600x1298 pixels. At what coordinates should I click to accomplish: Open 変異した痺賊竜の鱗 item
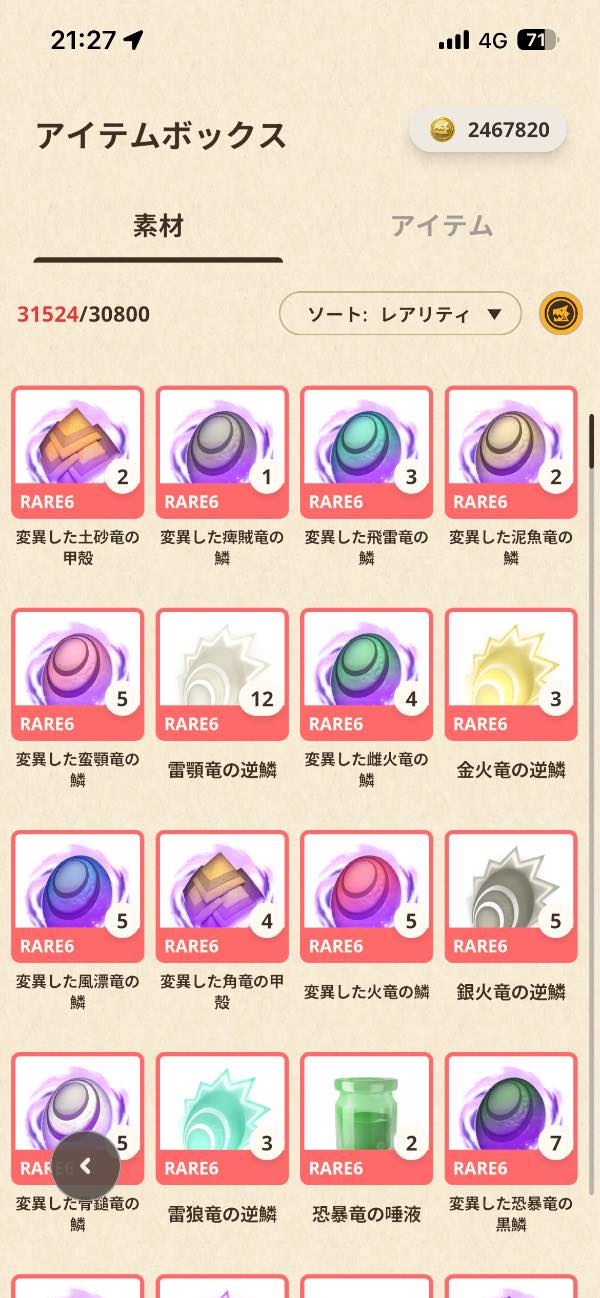point(222,450)
